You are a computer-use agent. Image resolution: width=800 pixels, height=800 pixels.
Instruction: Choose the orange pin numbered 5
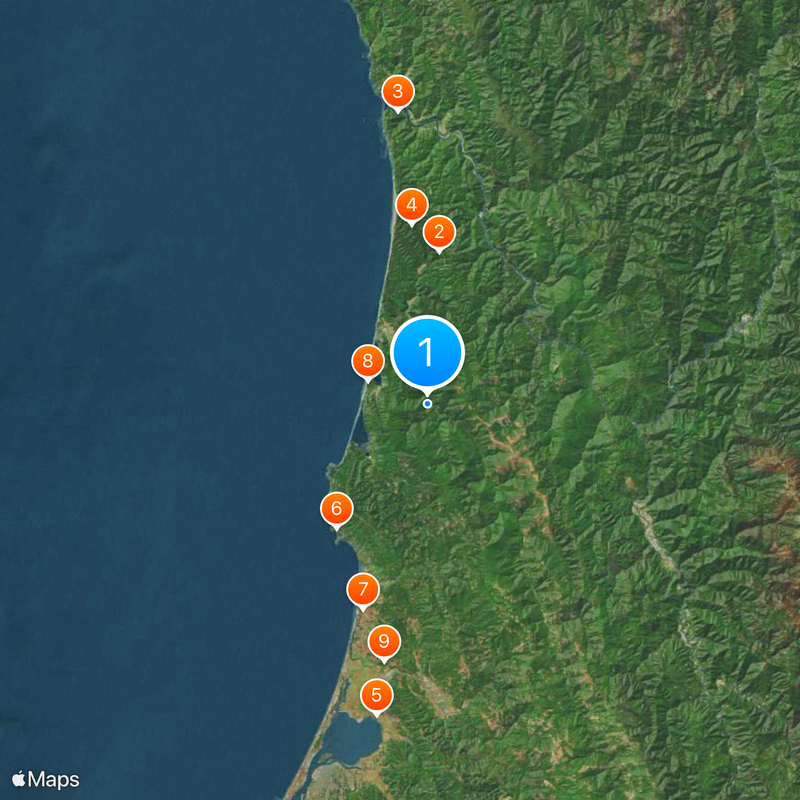click(x=377, y=694)
